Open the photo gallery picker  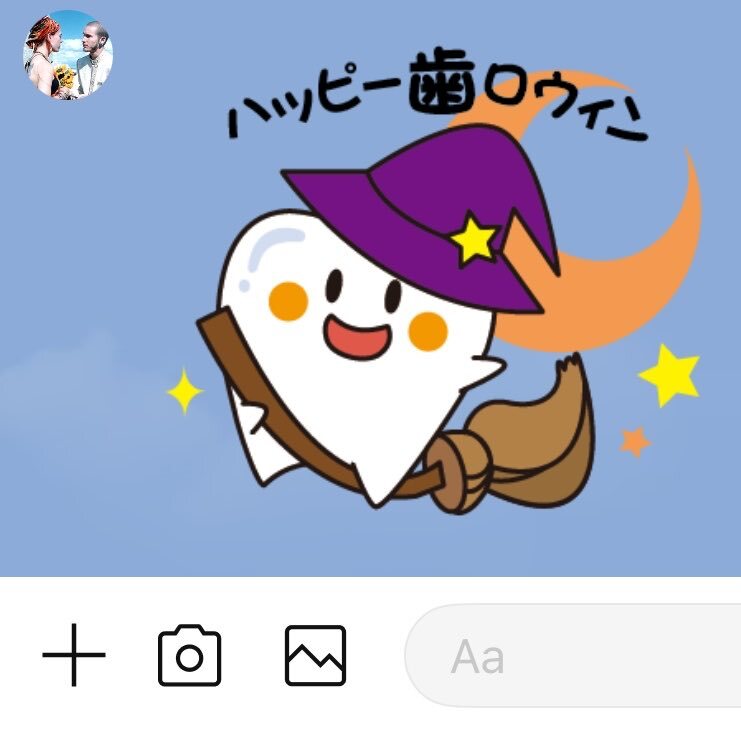[x=315, y=656]
